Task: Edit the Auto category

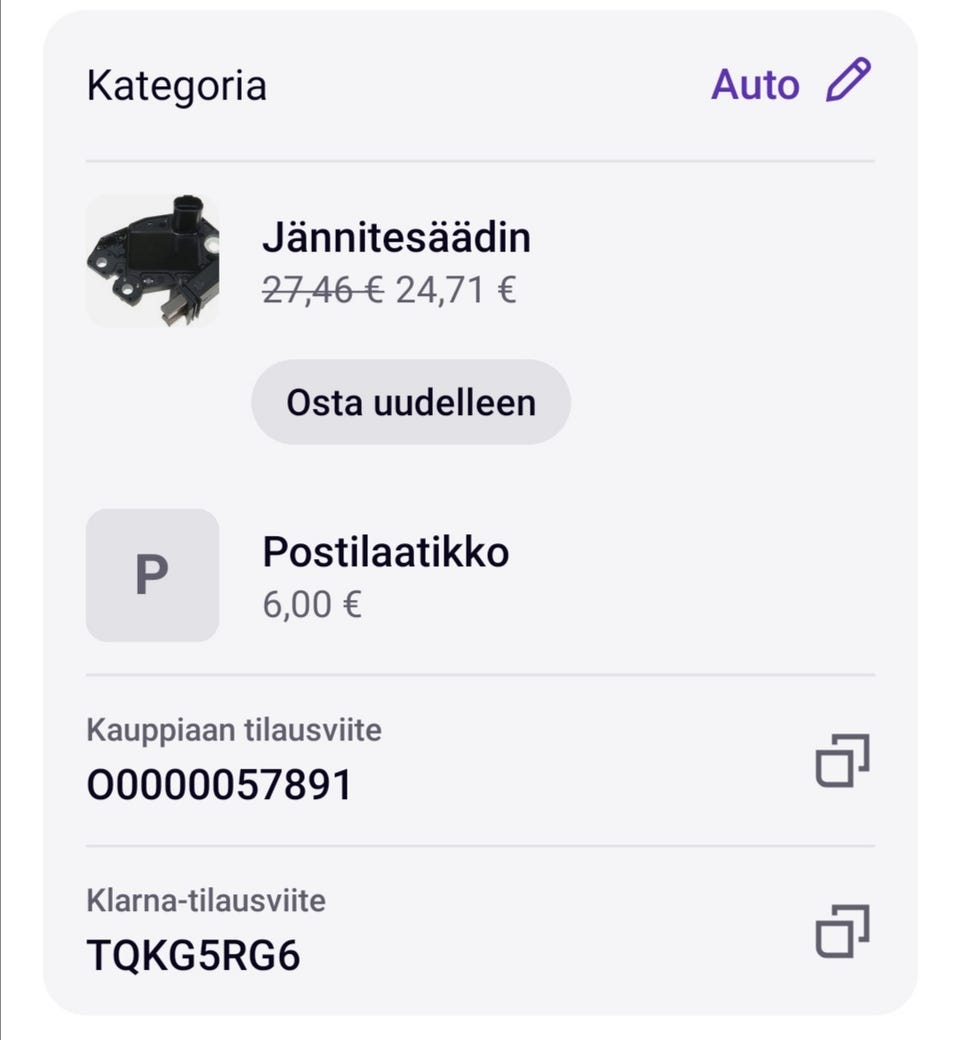Action: pyautogui.click(x=848, y=82)
